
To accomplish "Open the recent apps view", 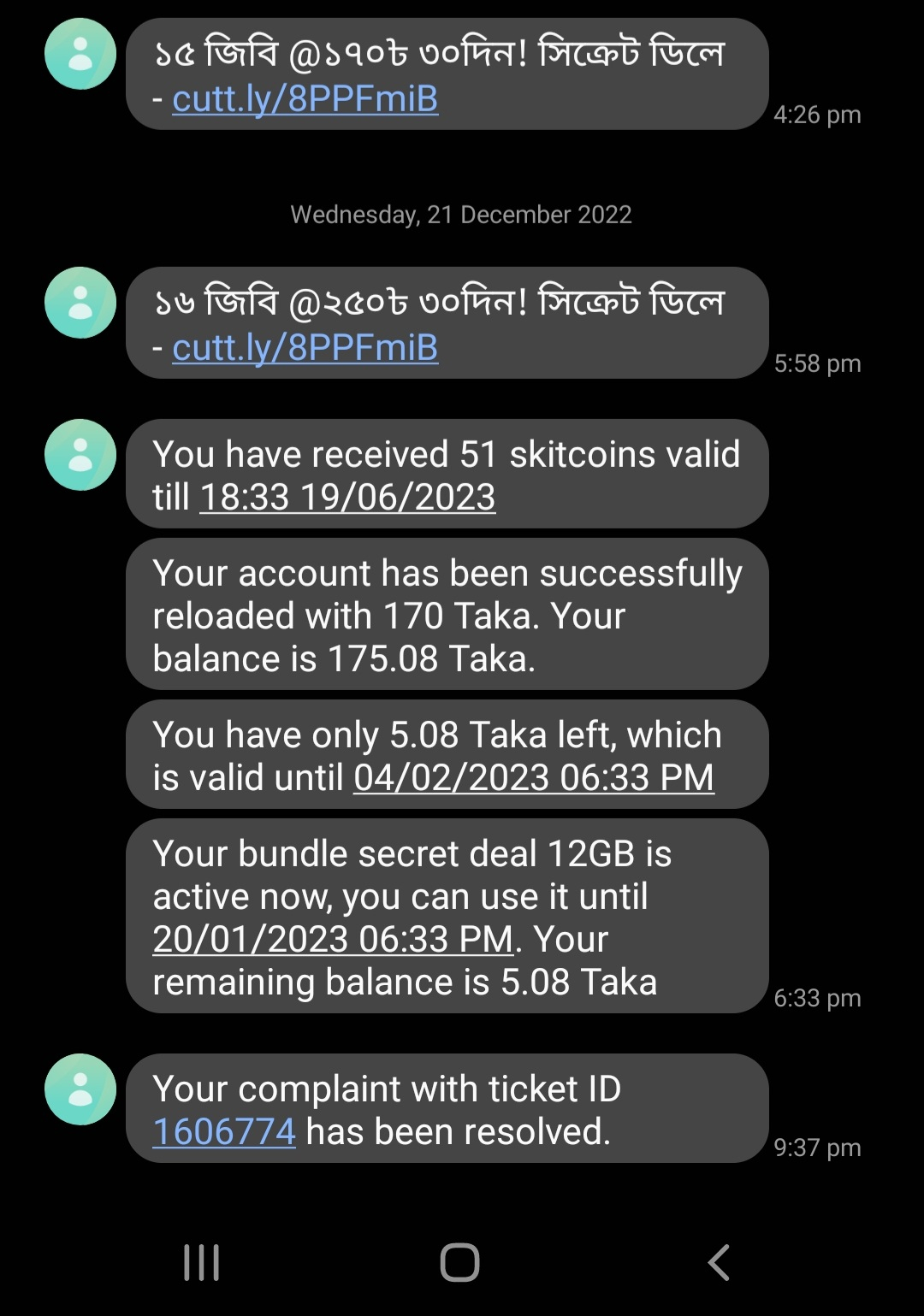I will tap(202, 1262).
